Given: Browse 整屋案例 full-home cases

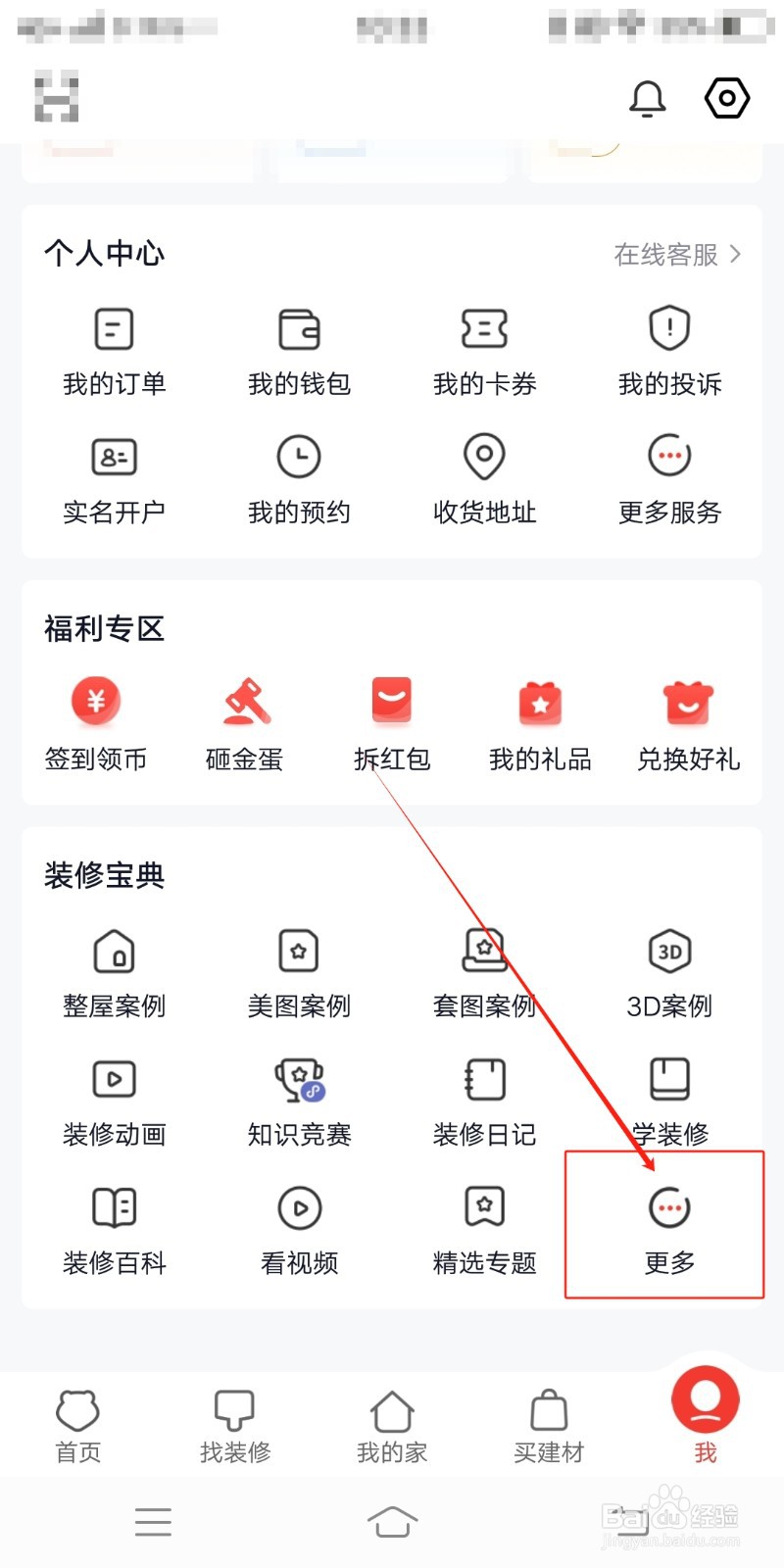Looking at the screenshot, I should [114, 973].
